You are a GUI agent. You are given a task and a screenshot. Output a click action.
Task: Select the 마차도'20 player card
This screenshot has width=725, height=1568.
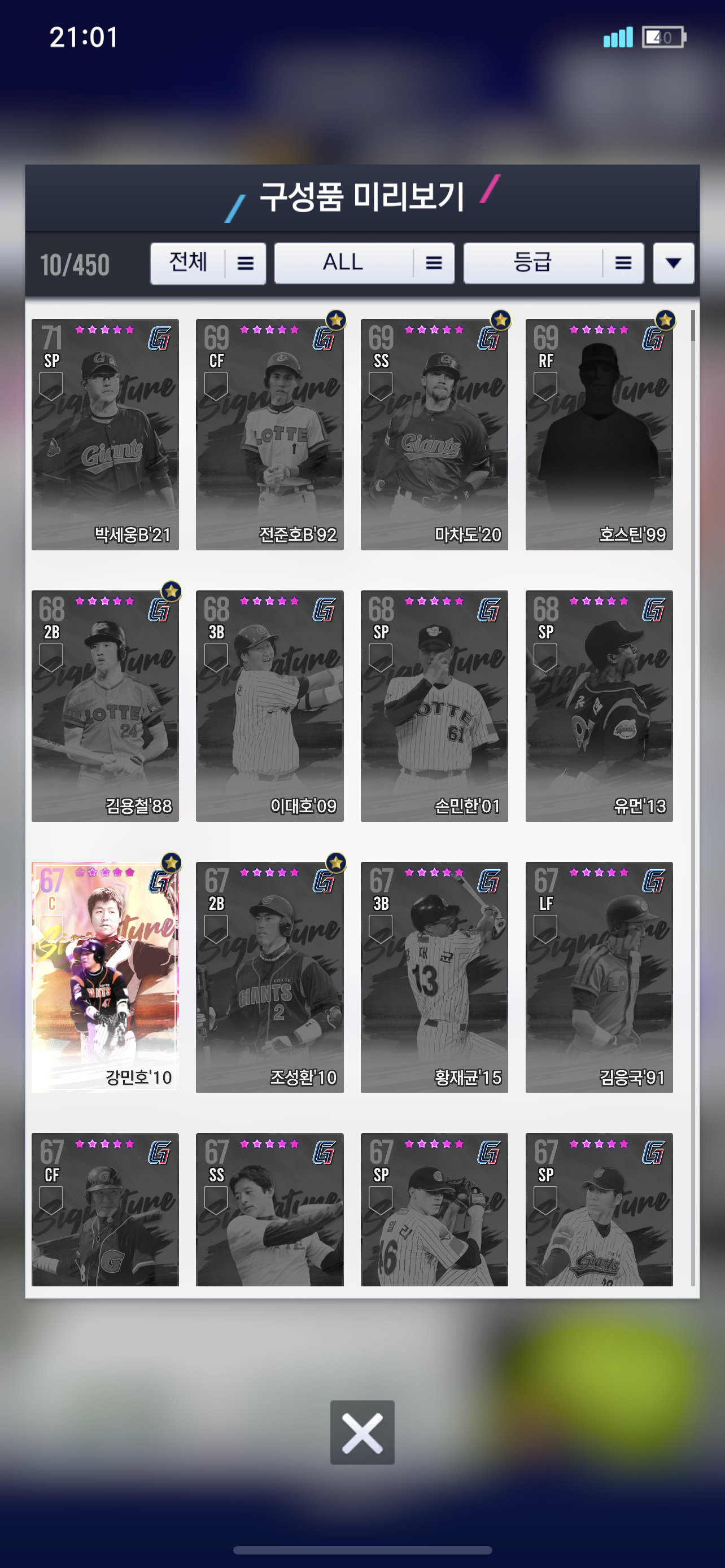click(434, 434)
